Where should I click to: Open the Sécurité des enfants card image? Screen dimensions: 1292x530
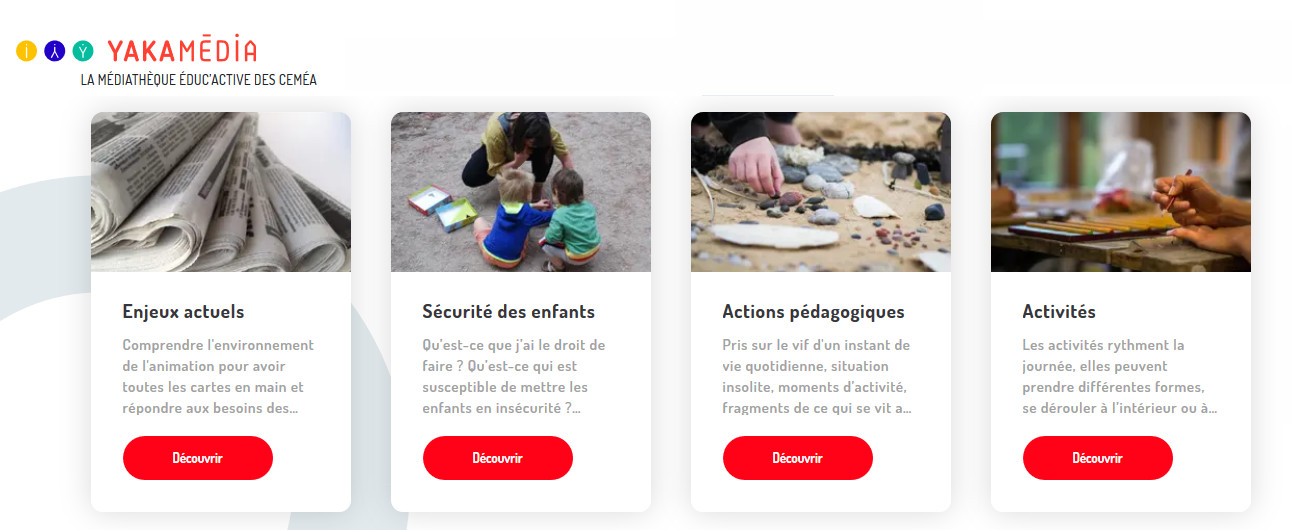tap(521, 192)
